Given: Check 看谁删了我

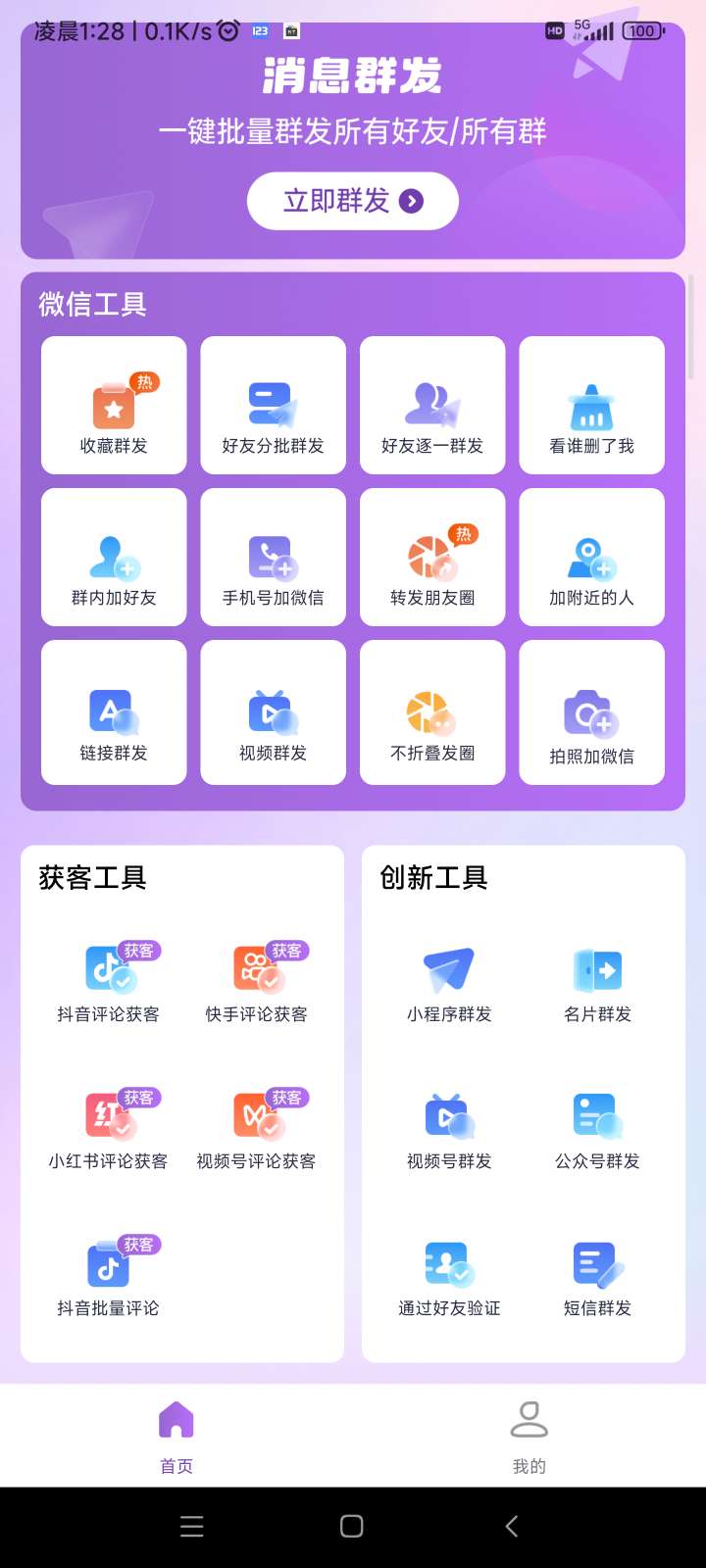Looking at the screenshot, I should click(591, 406).
